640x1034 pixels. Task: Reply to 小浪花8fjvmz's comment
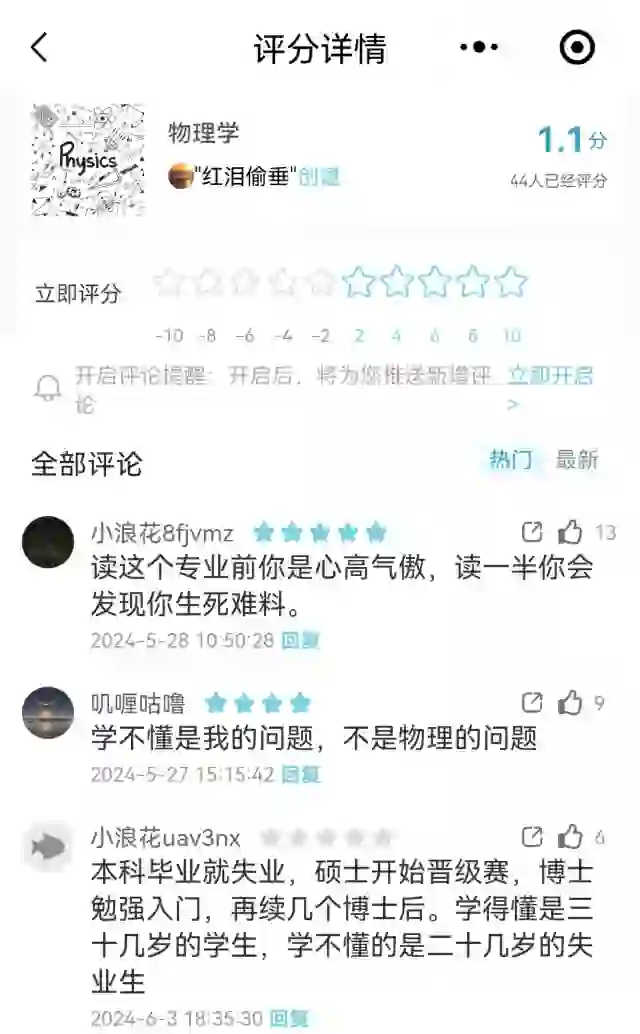[300, 640]
